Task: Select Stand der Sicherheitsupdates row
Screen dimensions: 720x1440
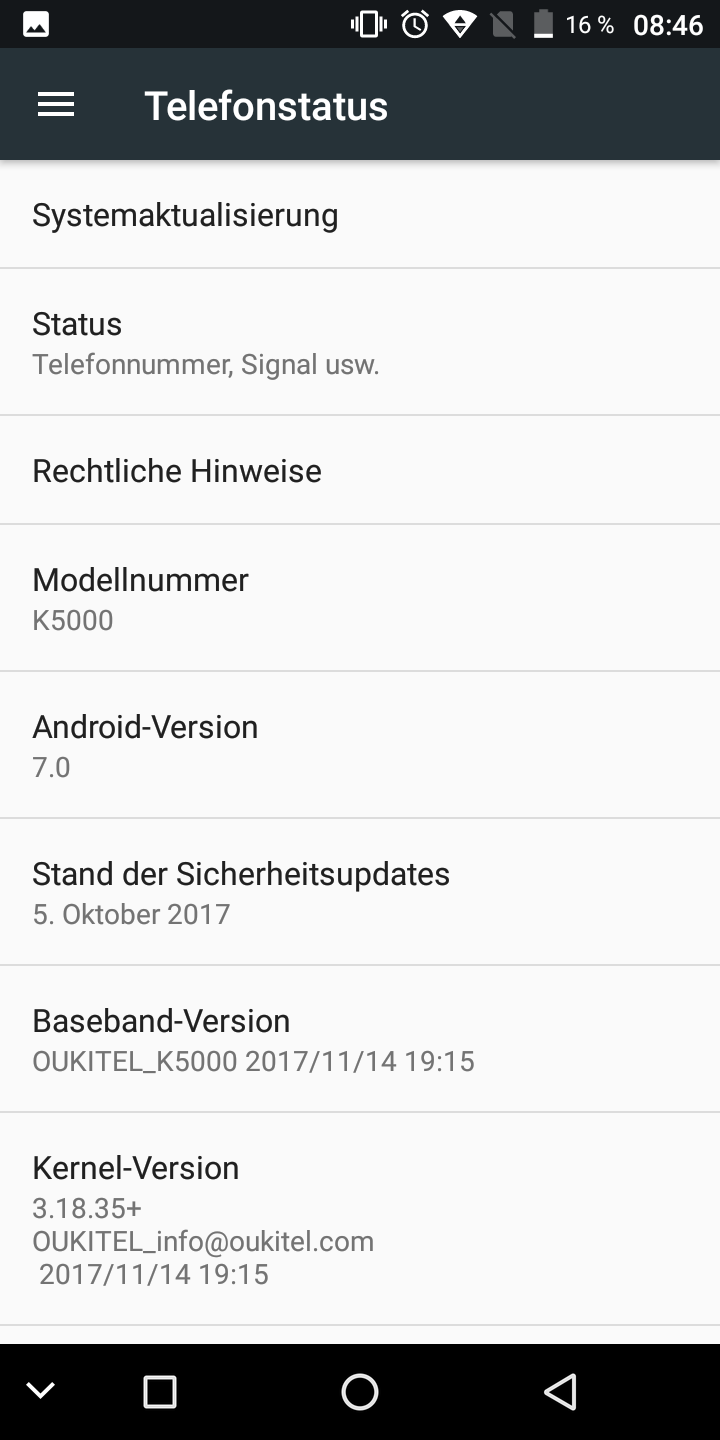Action: pos(360,892)
